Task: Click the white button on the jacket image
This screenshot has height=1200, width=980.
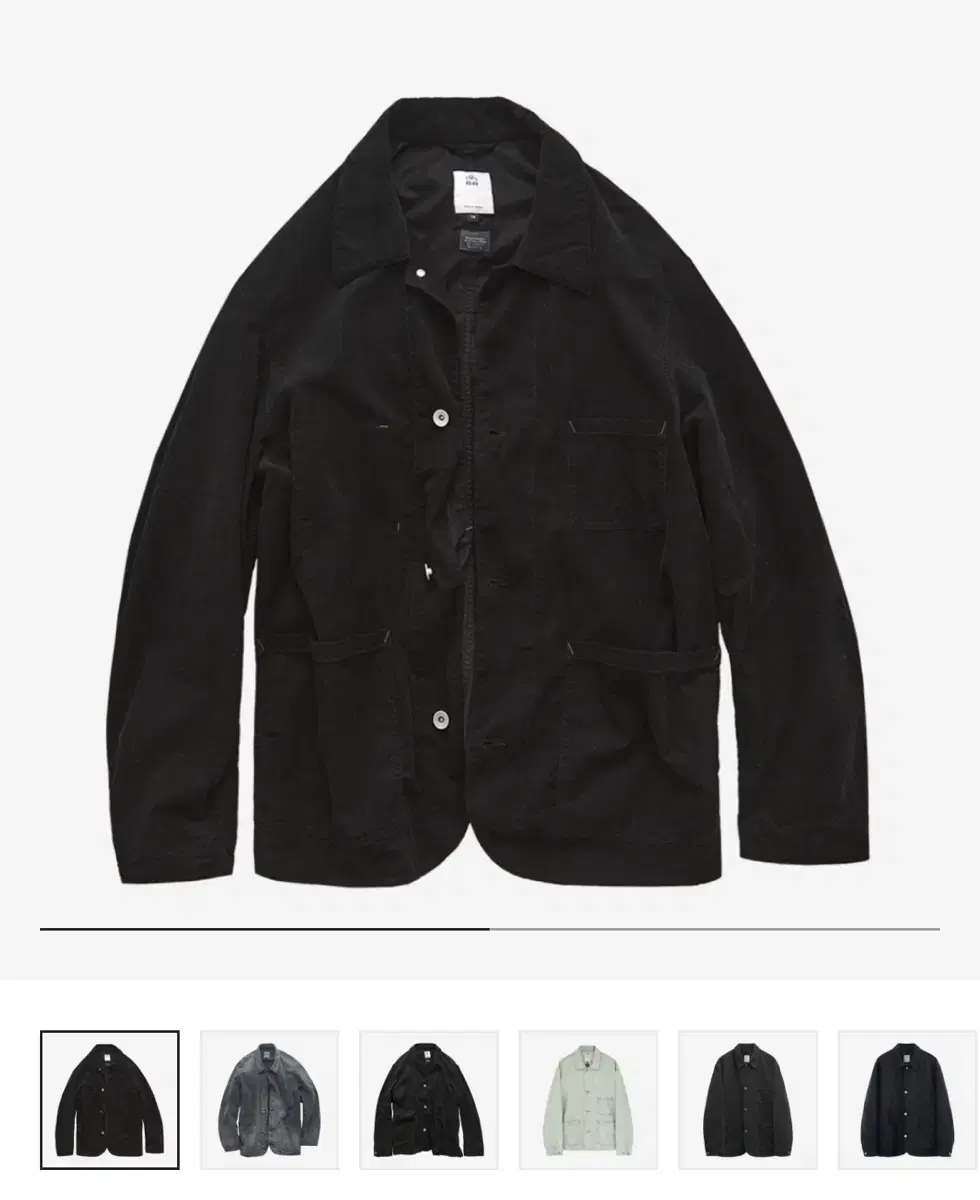Action: [440, 420]
